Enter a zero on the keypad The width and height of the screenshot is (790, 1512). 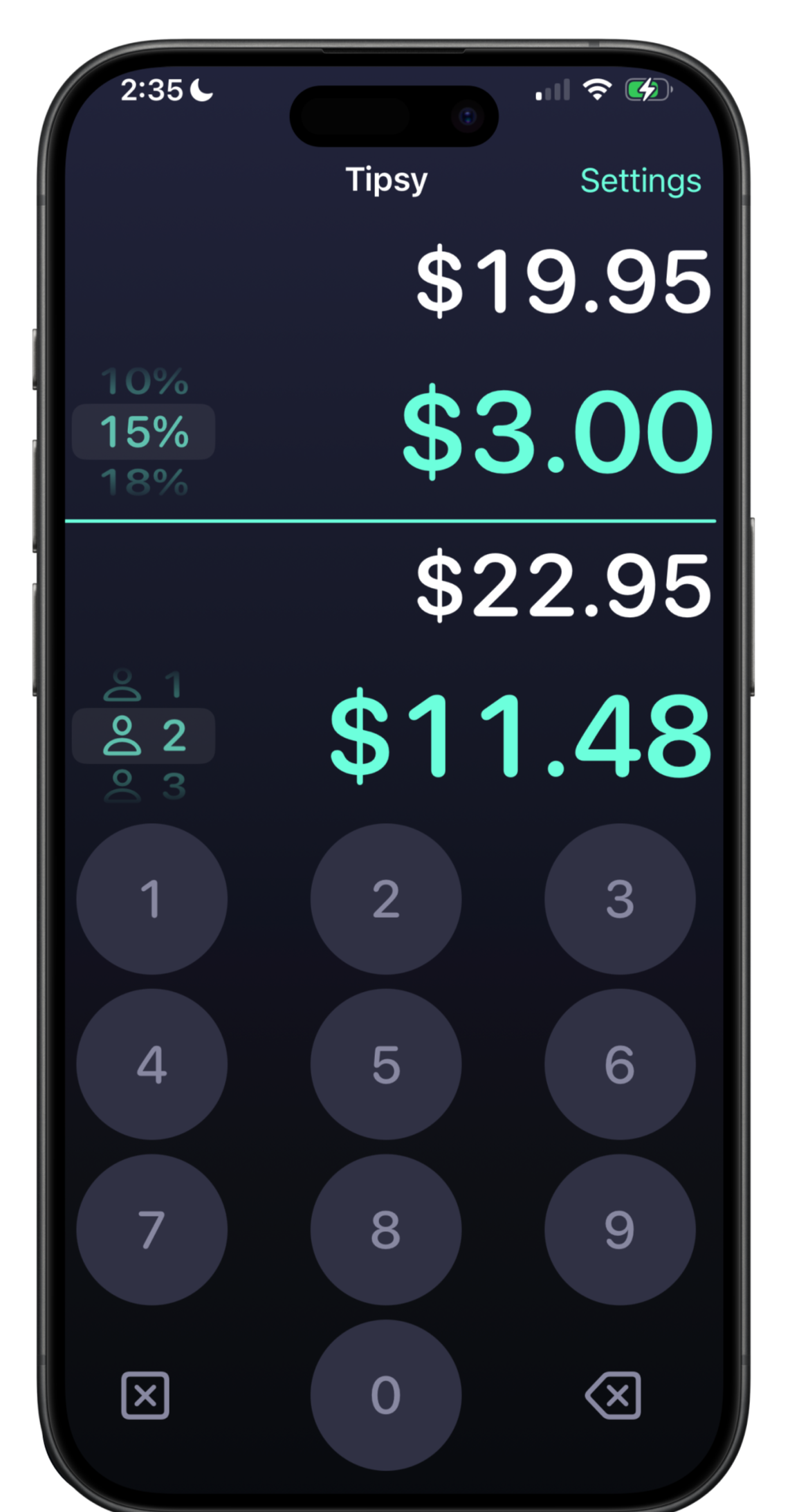click(x=385, y=1394)
